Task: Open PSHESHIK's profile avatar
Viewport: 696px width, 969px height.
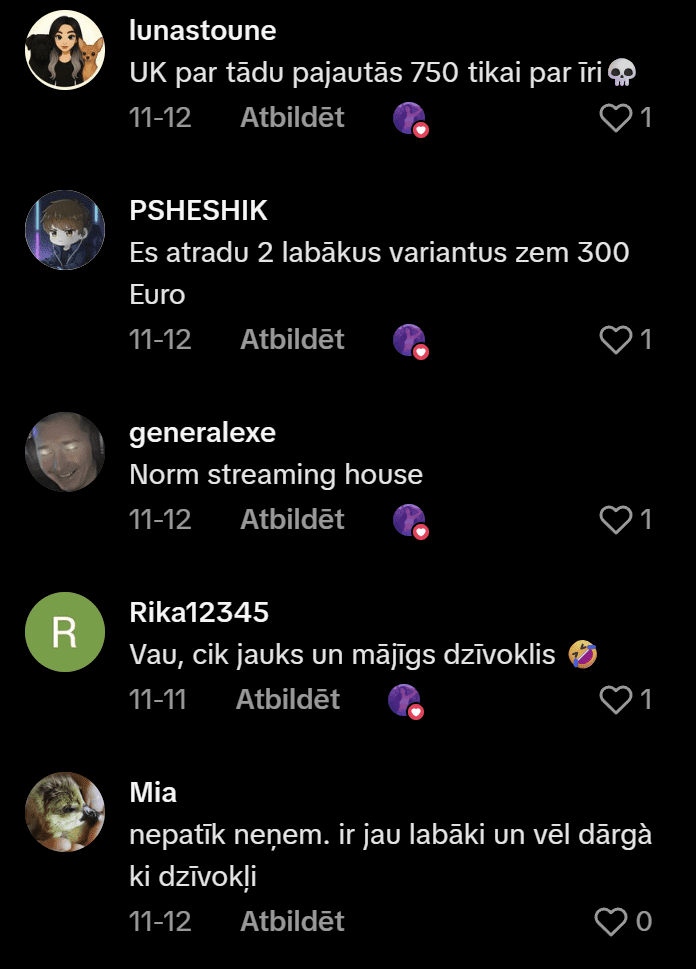Action: point(65,230)
